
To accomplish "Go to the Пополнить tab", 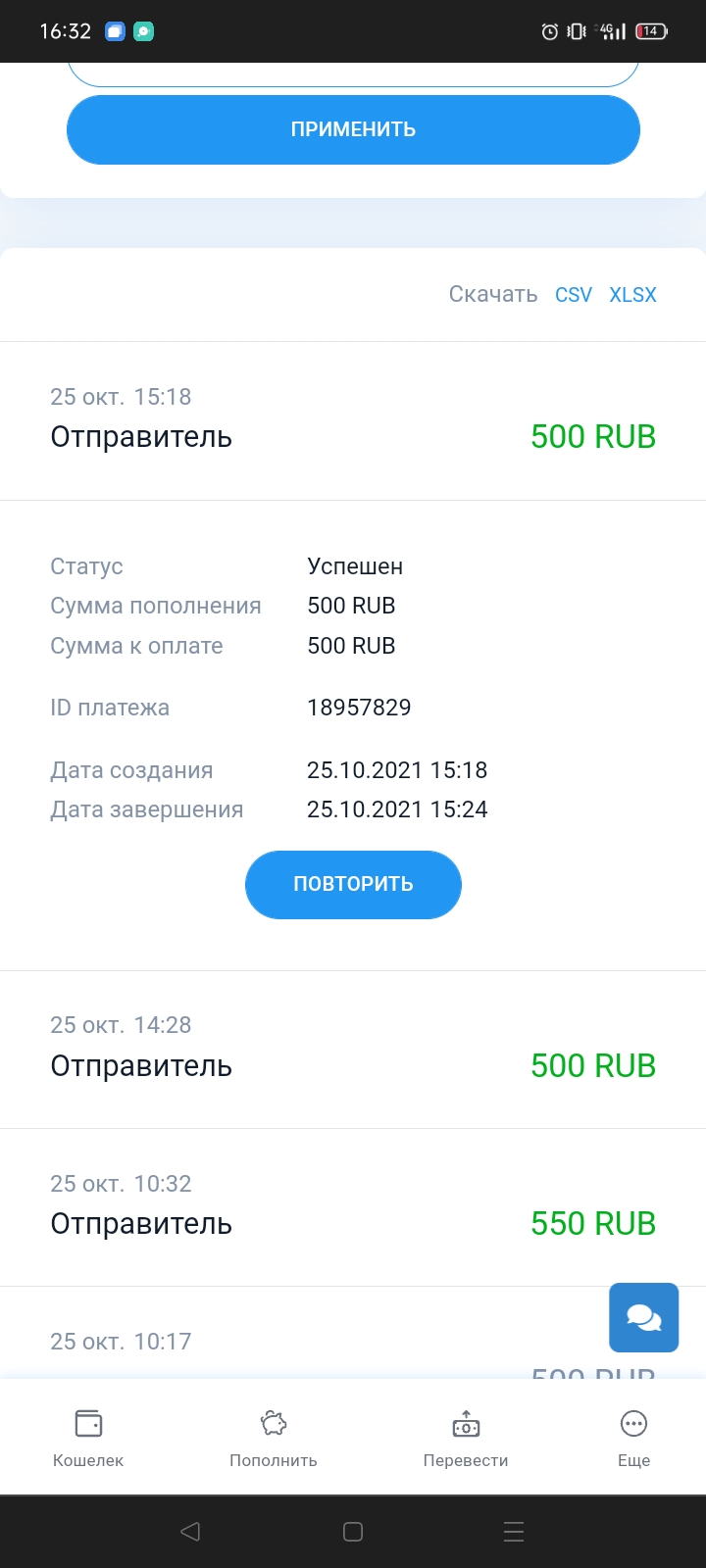I will pyautogui.click(x=273, y=1437).
